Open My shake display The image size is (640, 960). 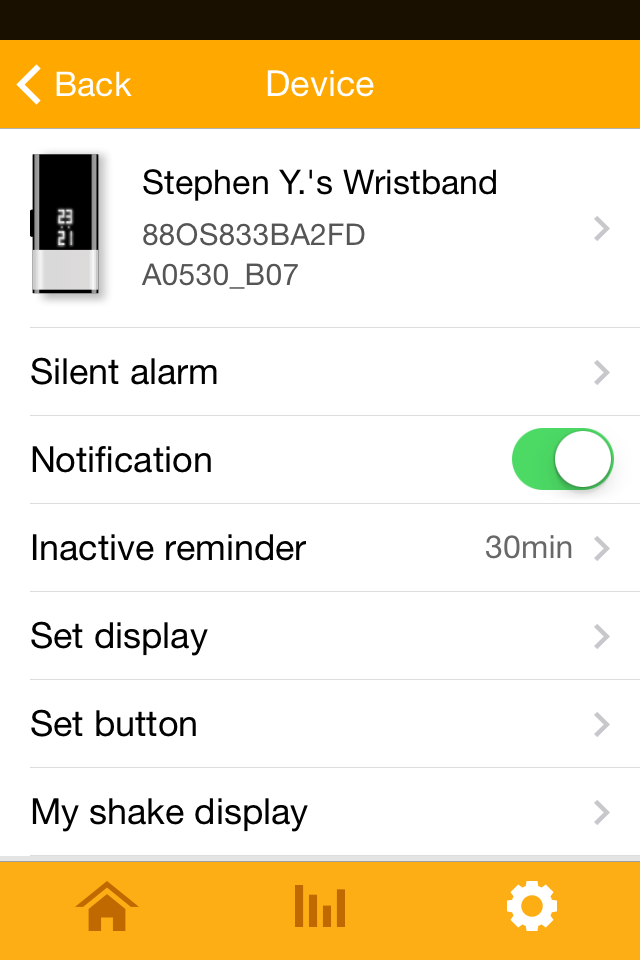pos(320,812)
